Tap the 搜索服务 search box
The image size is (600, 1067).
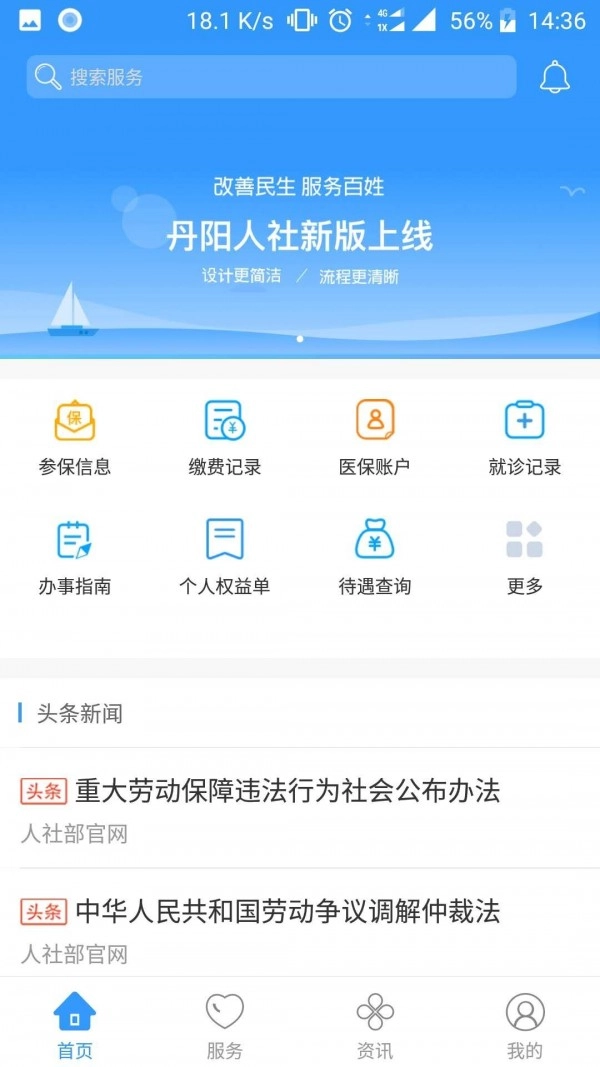point(270,77)
